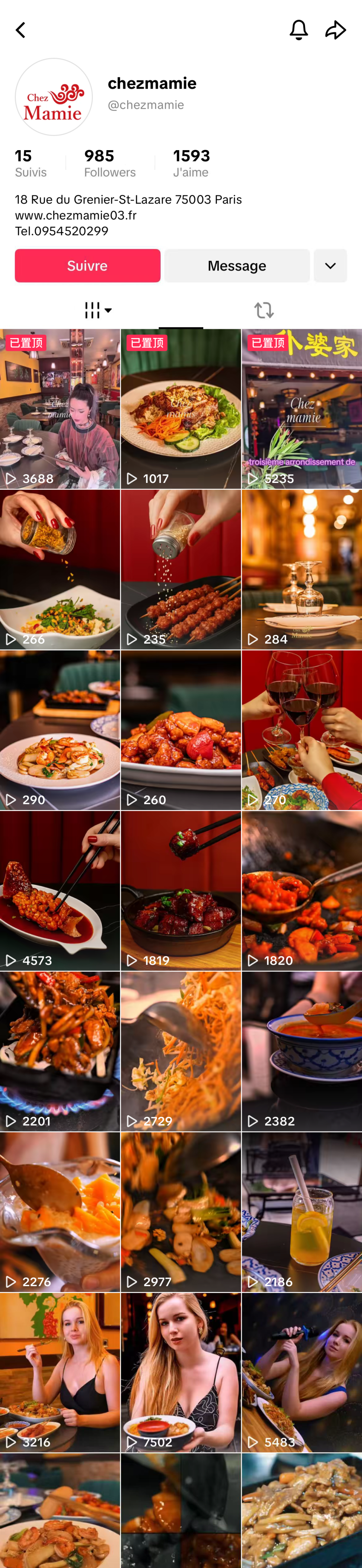The height and width of the screenshot is (1568, 362).
Task: Share this profile
Action: point(335,30)
